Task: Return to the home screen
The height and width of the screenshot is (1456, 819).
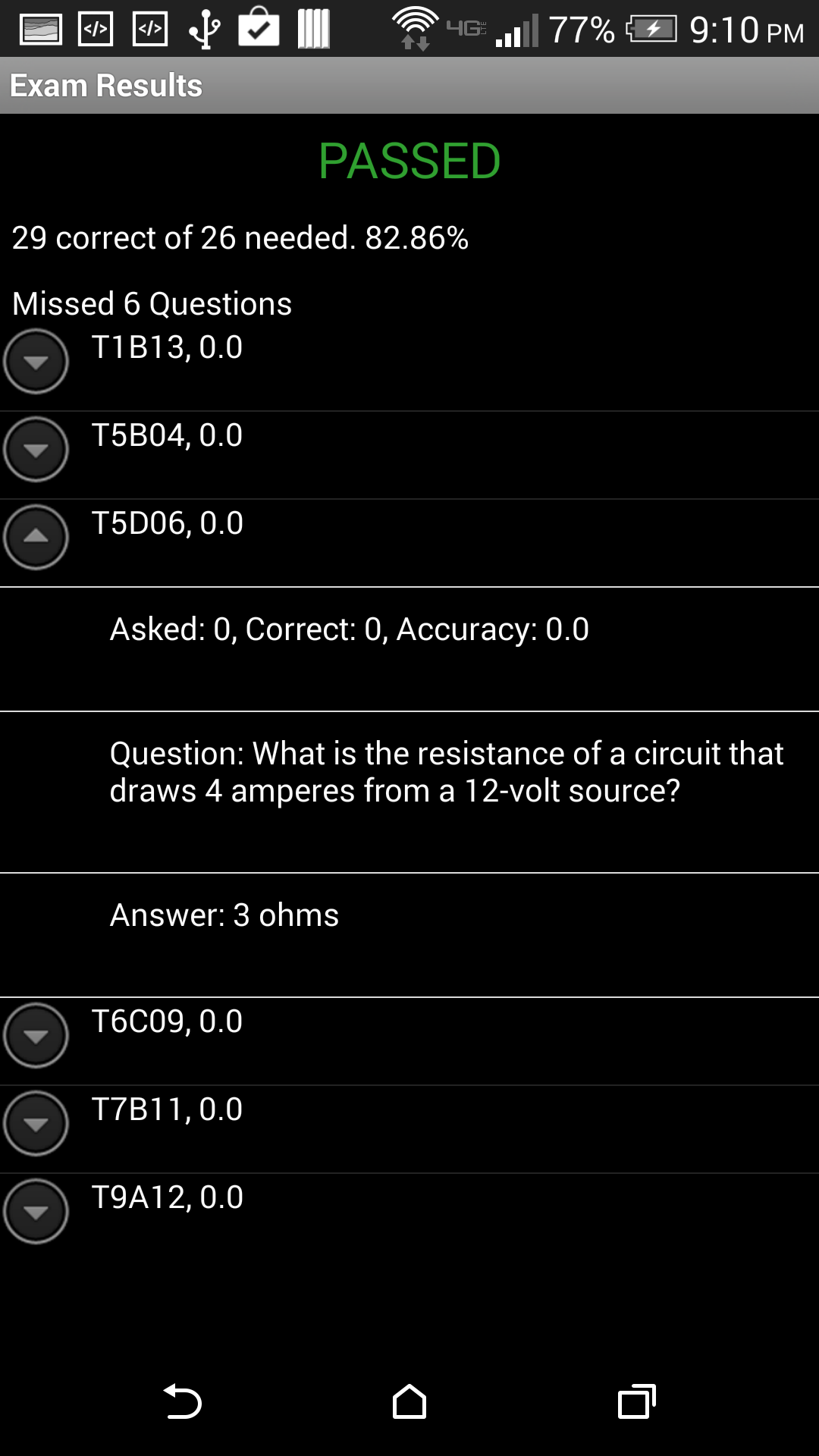Action: click(409, 1401)
